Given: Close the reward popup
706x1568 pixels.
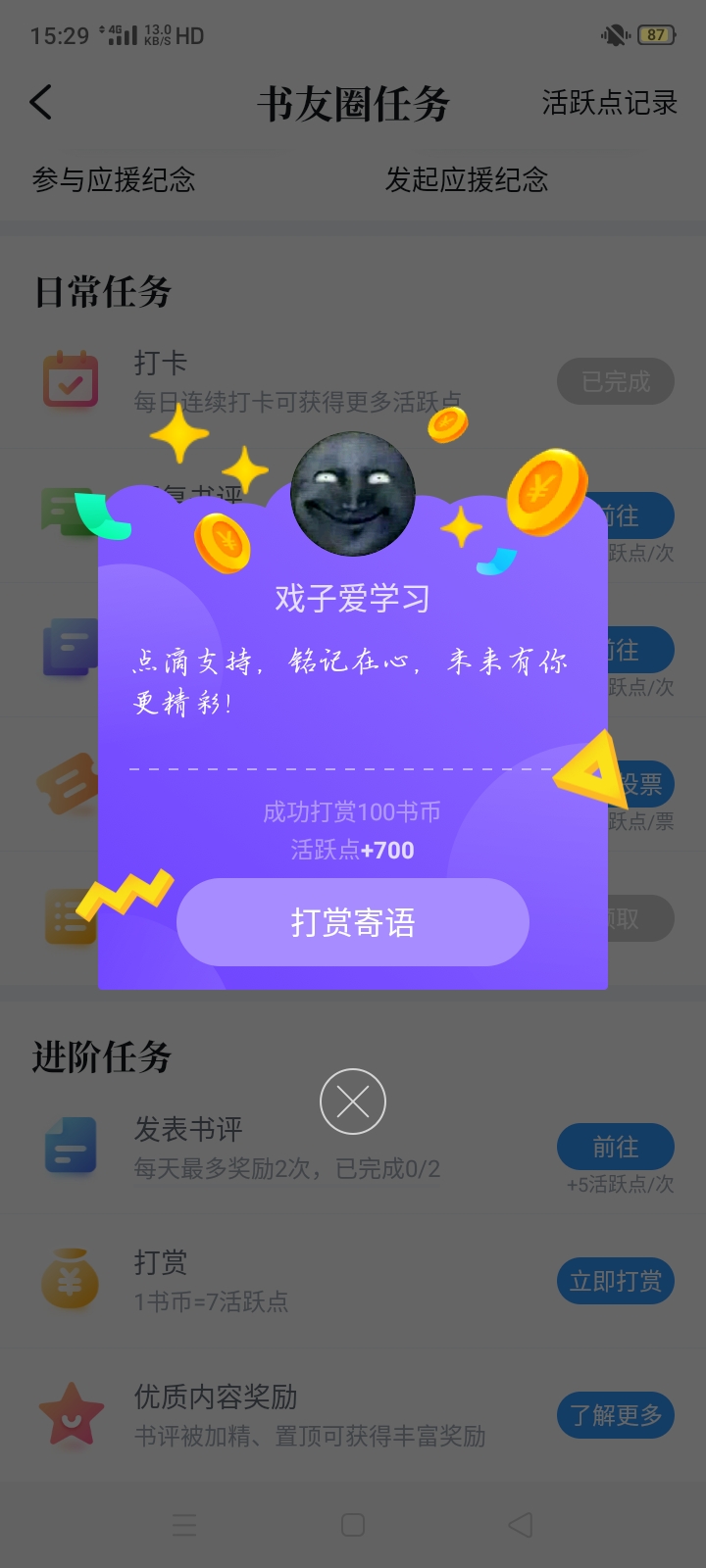Looking at the screenshot, I should click(353, 1102).
